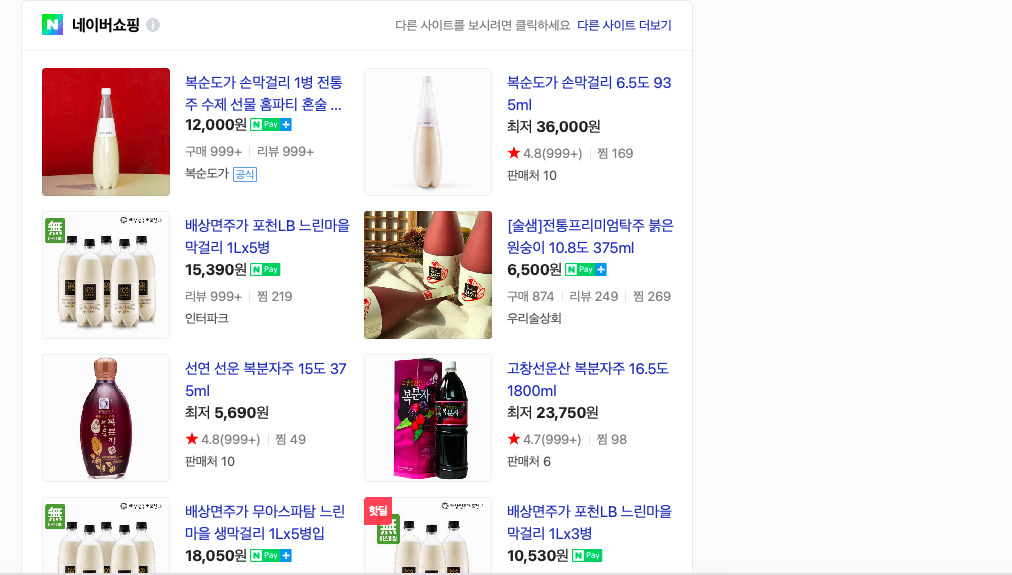Tap the 다른 사이트 더보기 link
This screenshot has height=575, width=1012.
click(x=624, y=25)
